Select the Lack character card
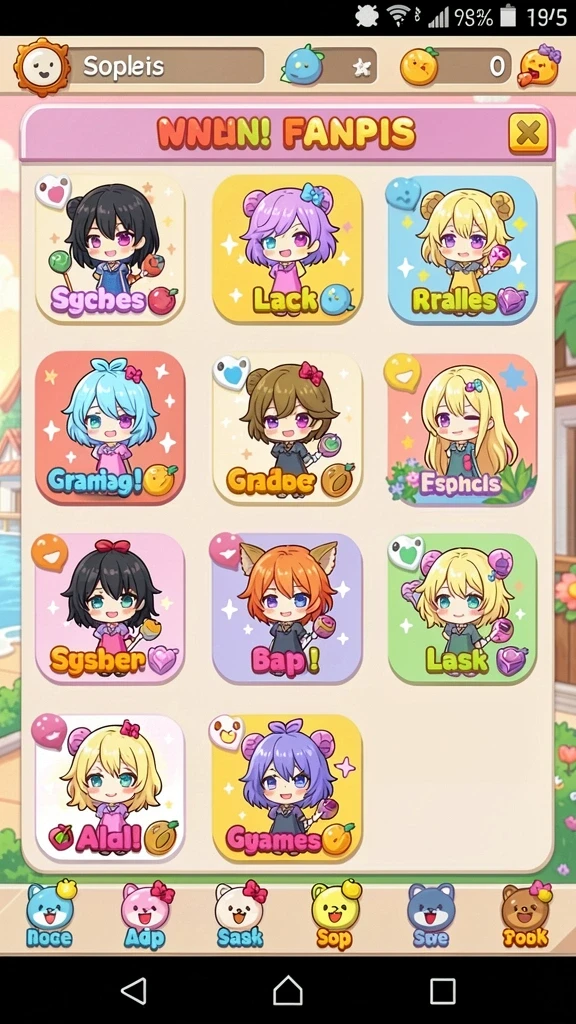Screen dimensions: 576x1024 [x=287, y=249]
